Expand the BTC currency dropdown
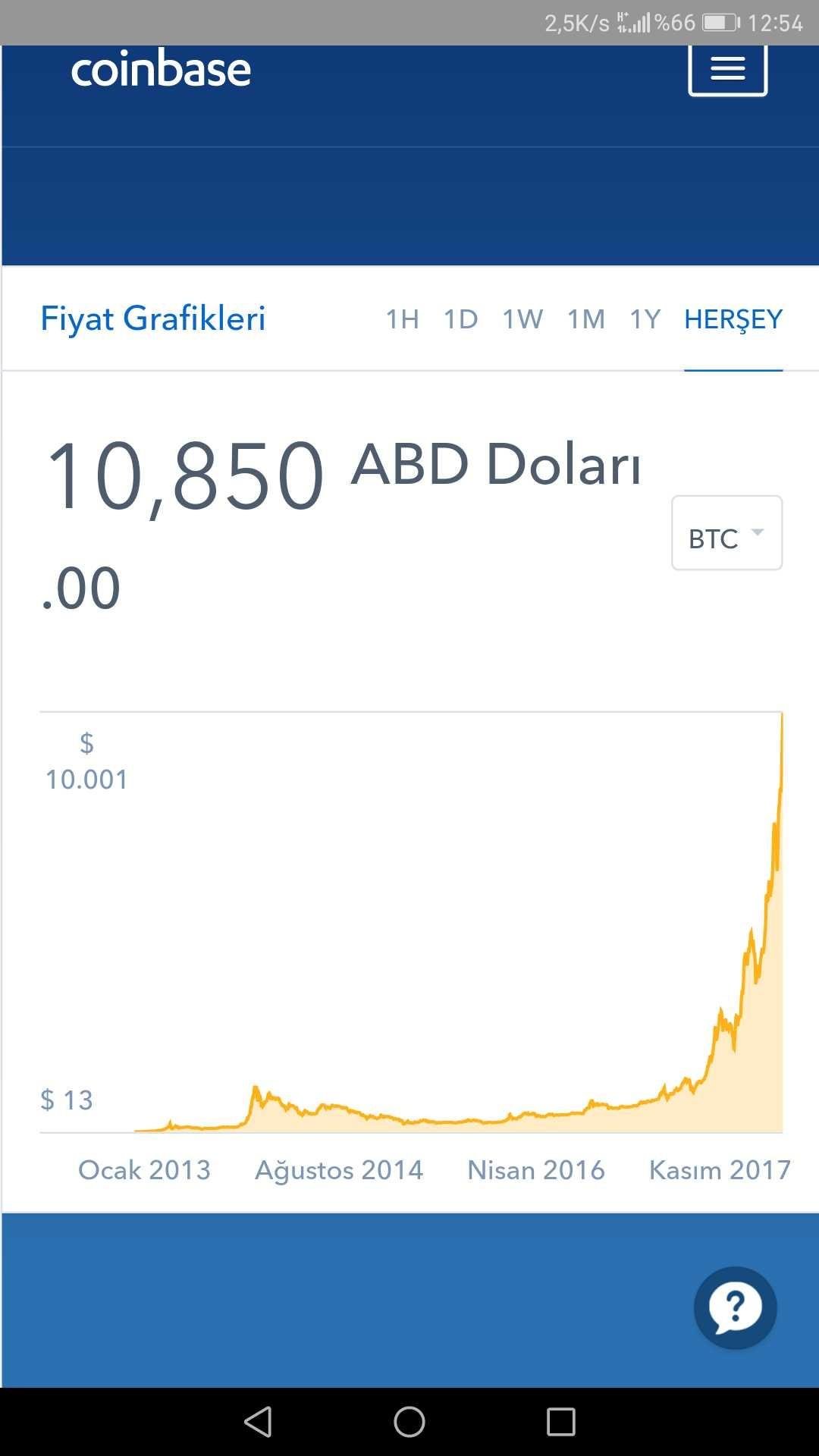Image resolution: width=819 pixels, height=1456 pixels. click(x=726, y=533)
